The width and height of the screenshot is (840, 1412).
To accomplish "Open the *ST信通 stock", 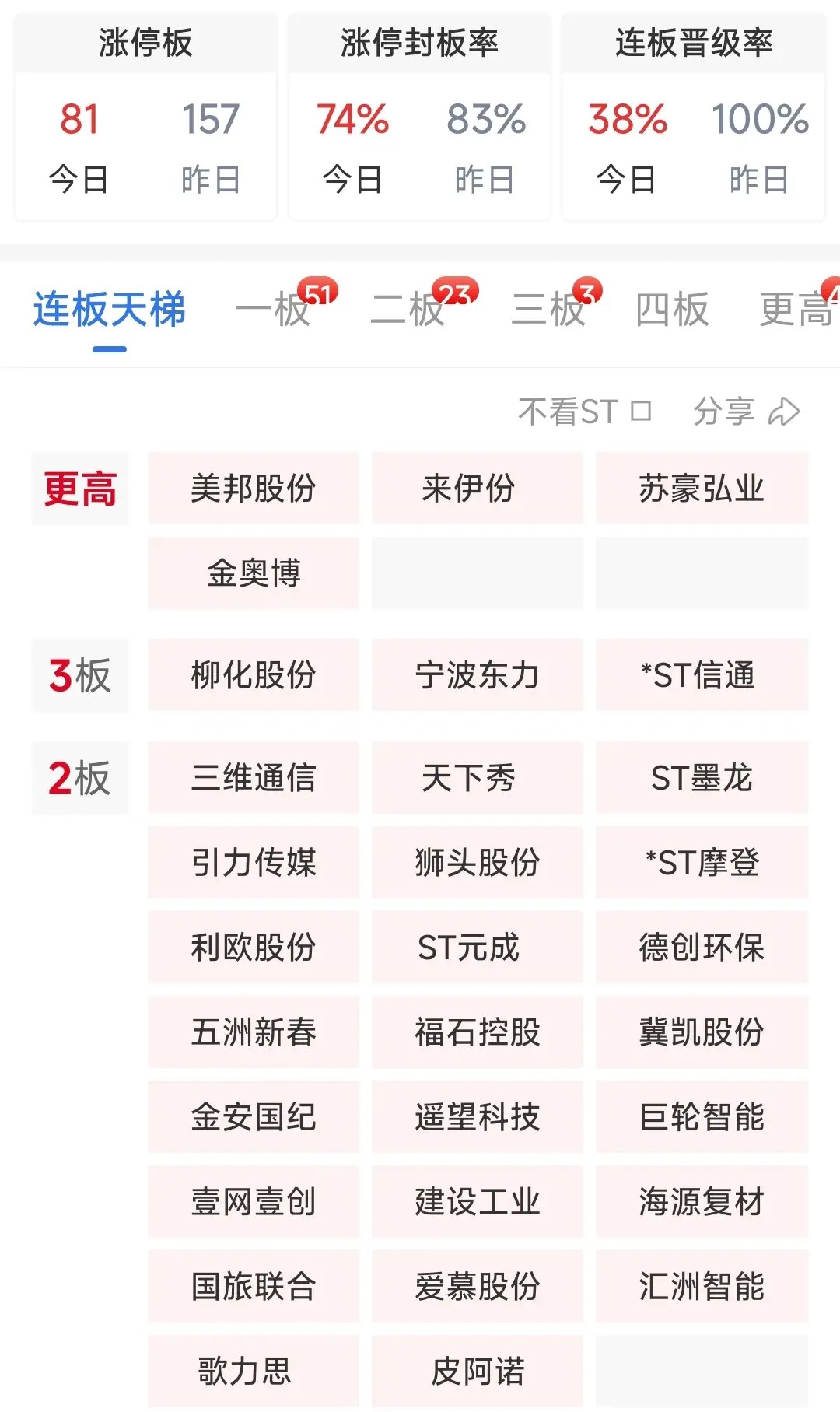I will click(x=702, y=675).
